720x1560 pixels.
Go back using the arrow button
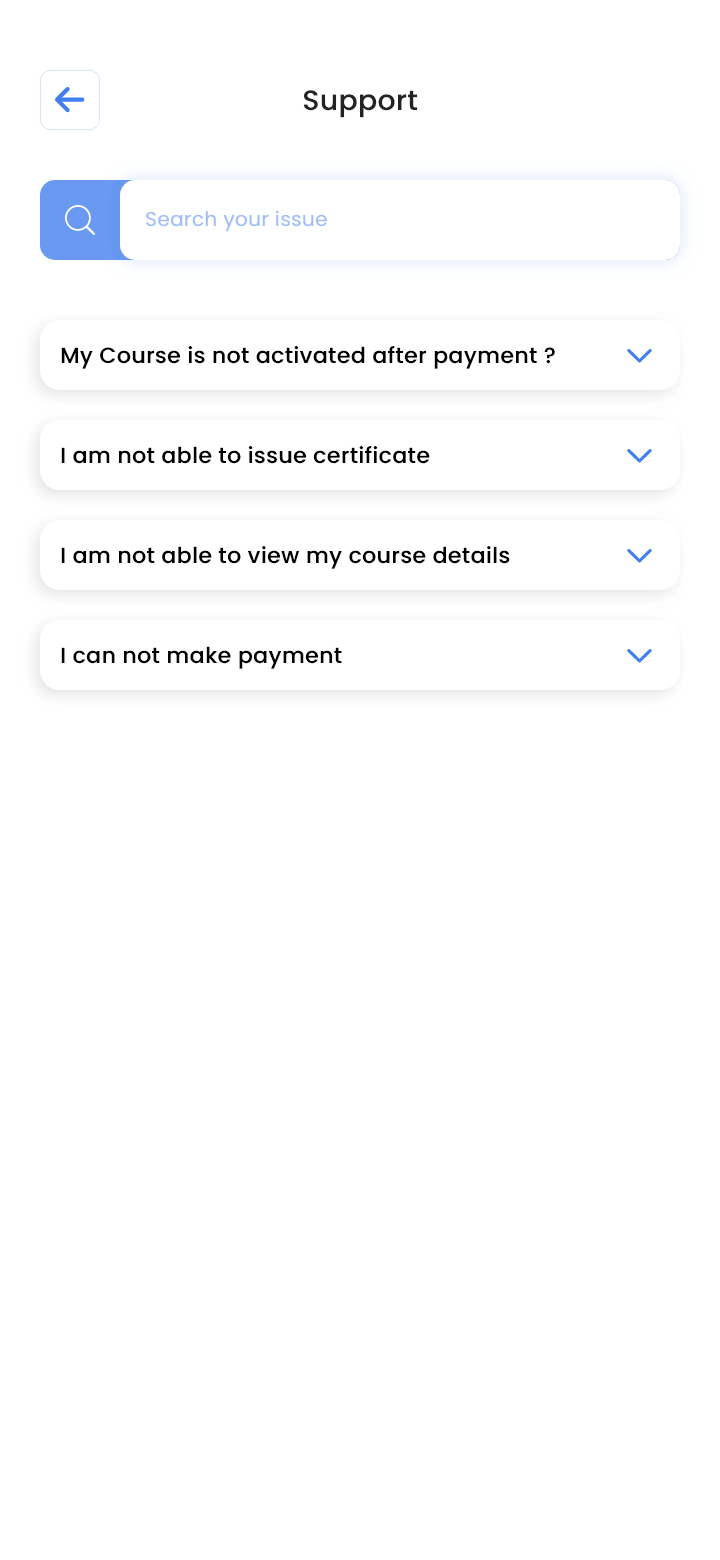click(x=70, y=100)
